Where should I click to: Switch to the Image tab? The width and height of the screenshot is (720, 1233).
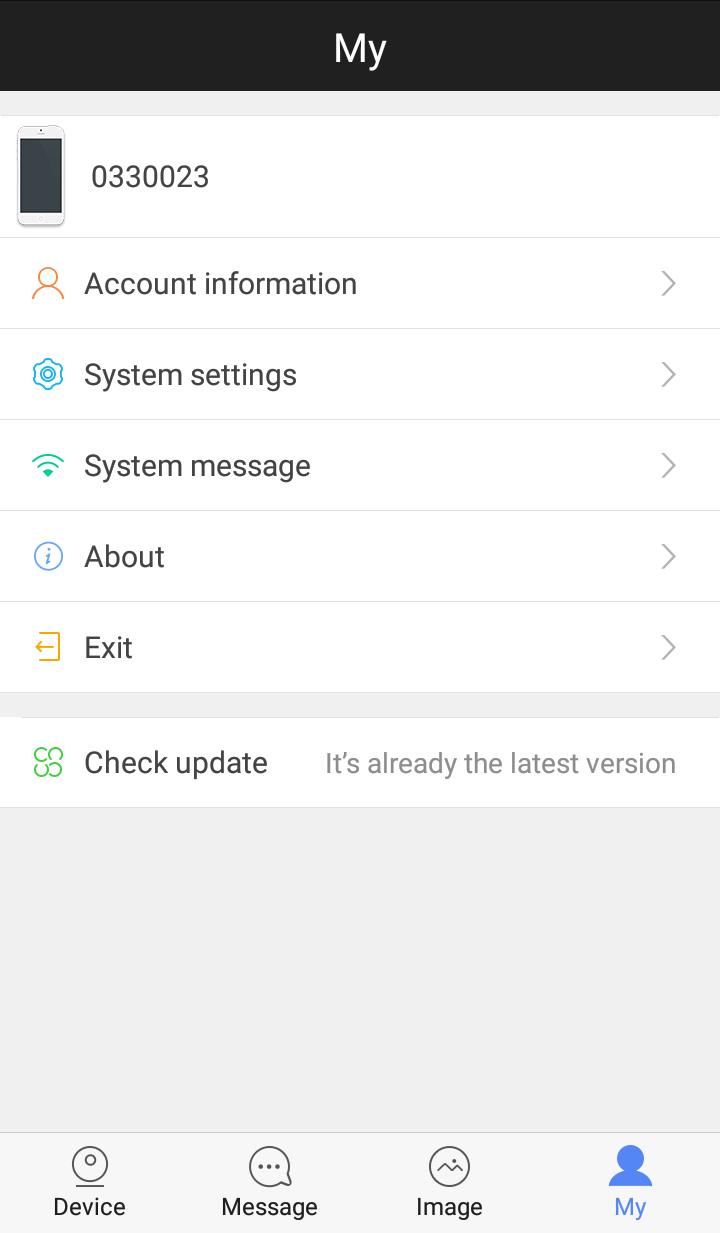tap(449, 1183)
